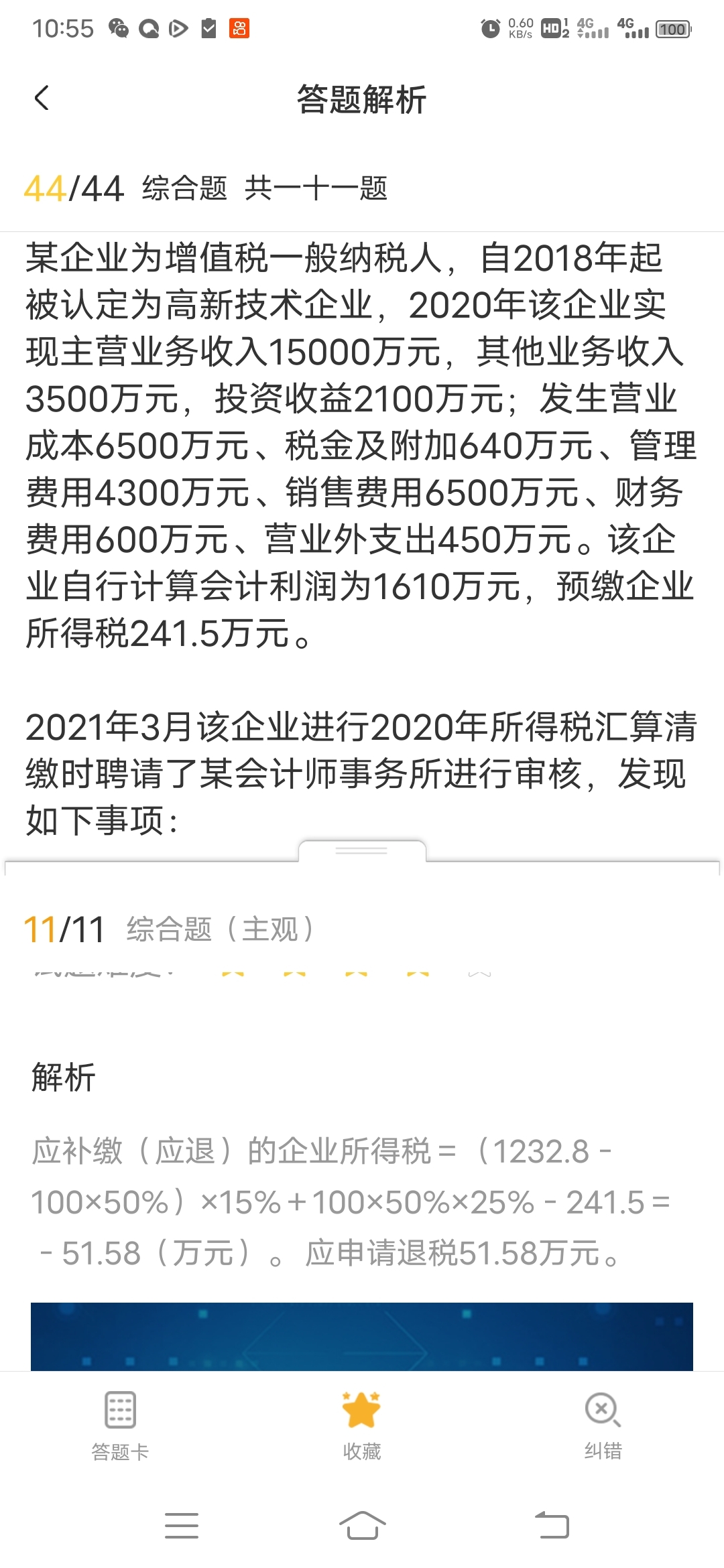
Task: Open the blue banner below the 解析
Action: (x=361, y=1336)
